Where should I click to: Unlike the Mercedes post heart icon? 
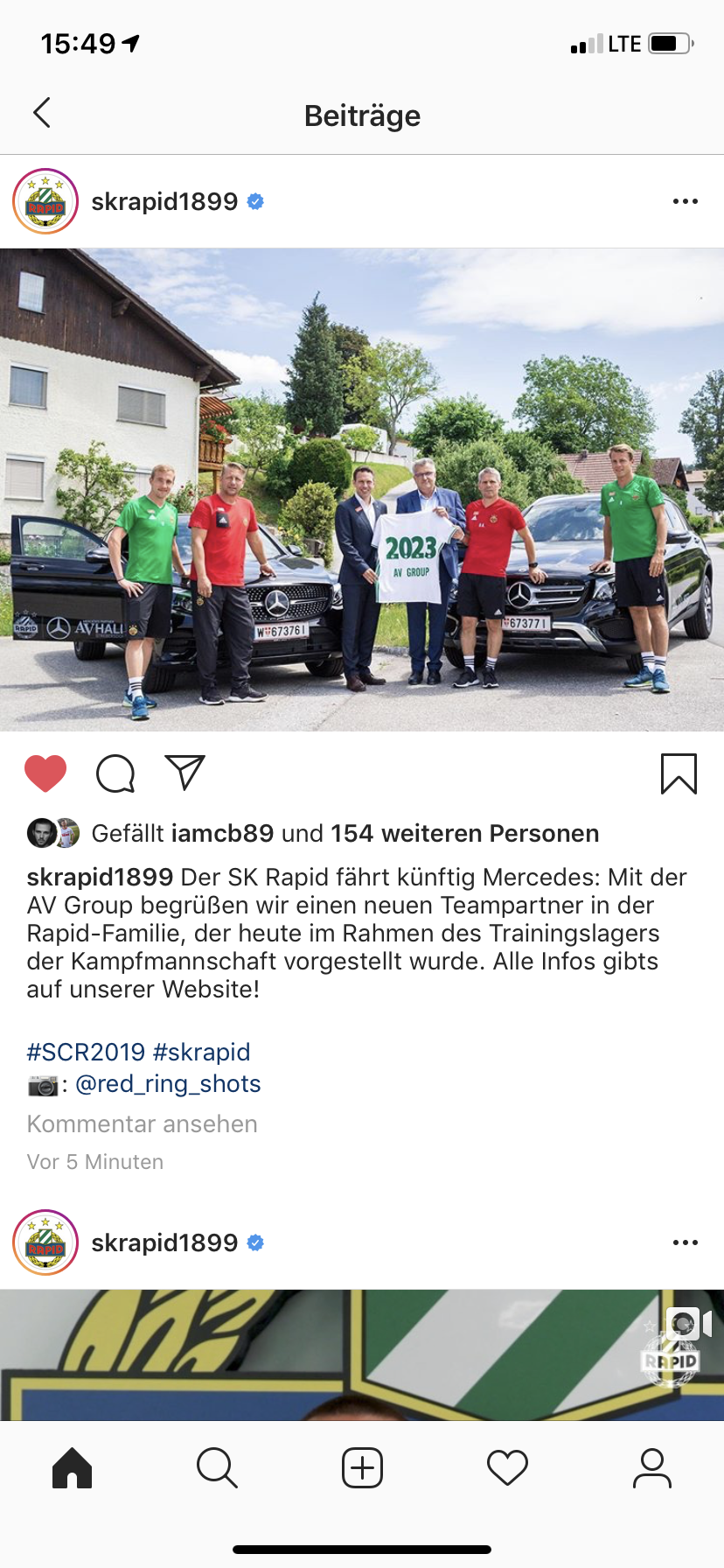coord(45,773)
